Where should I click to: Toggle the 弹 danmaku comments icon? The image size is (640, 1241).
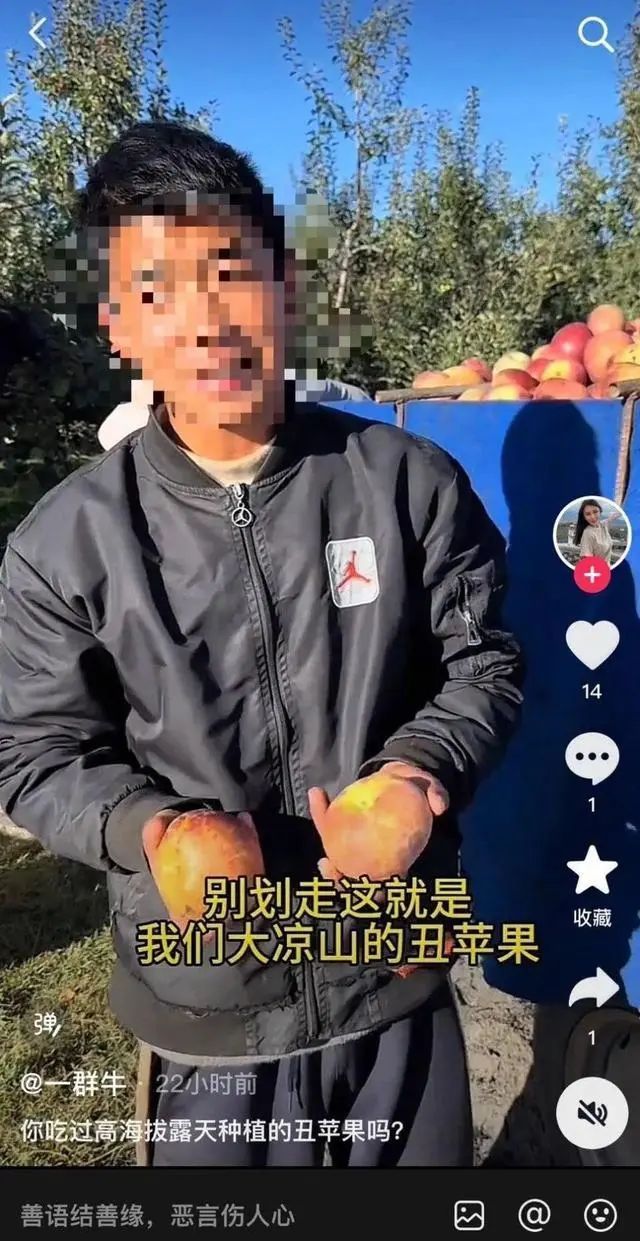click(x=46, y=1024)
